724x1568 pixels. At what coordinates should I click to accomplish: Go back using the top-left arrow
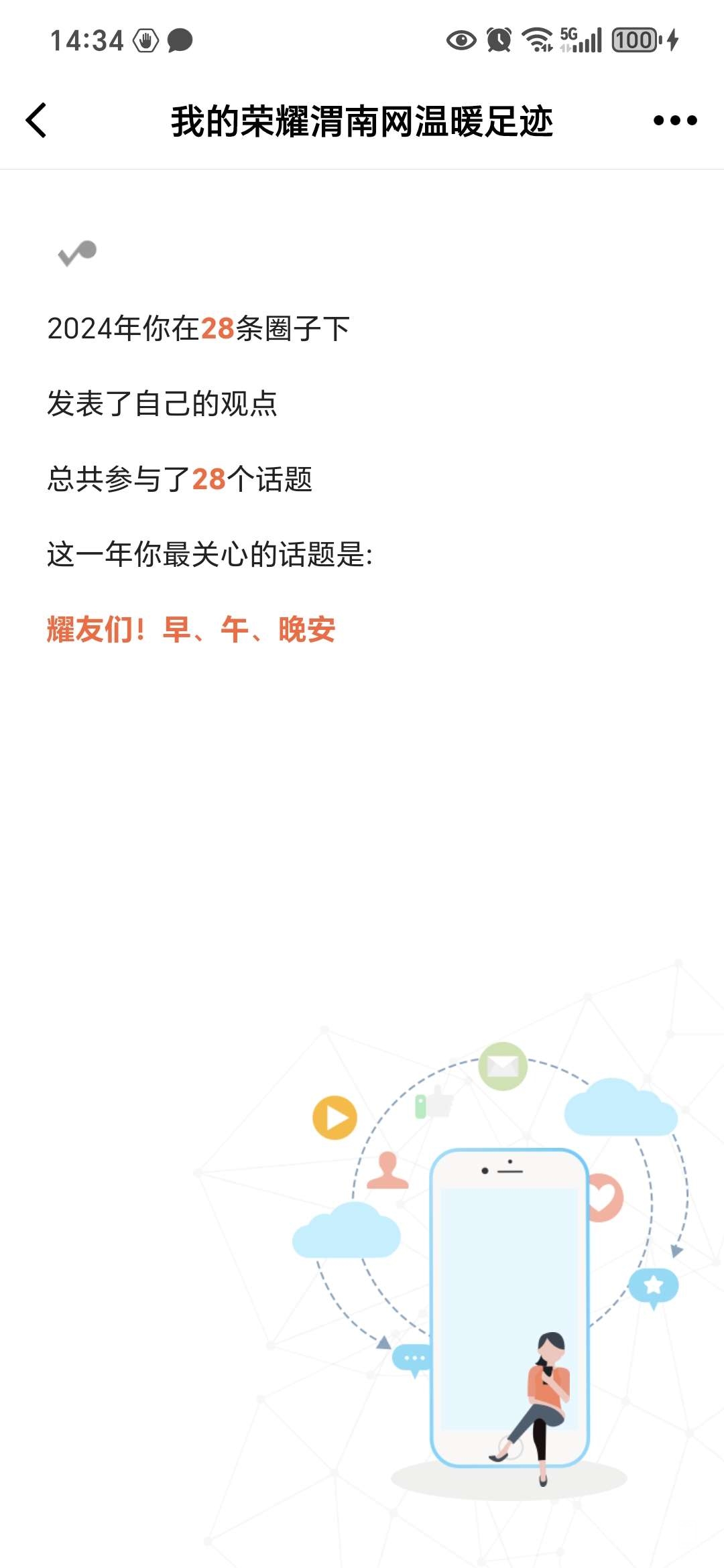[36, 121]
